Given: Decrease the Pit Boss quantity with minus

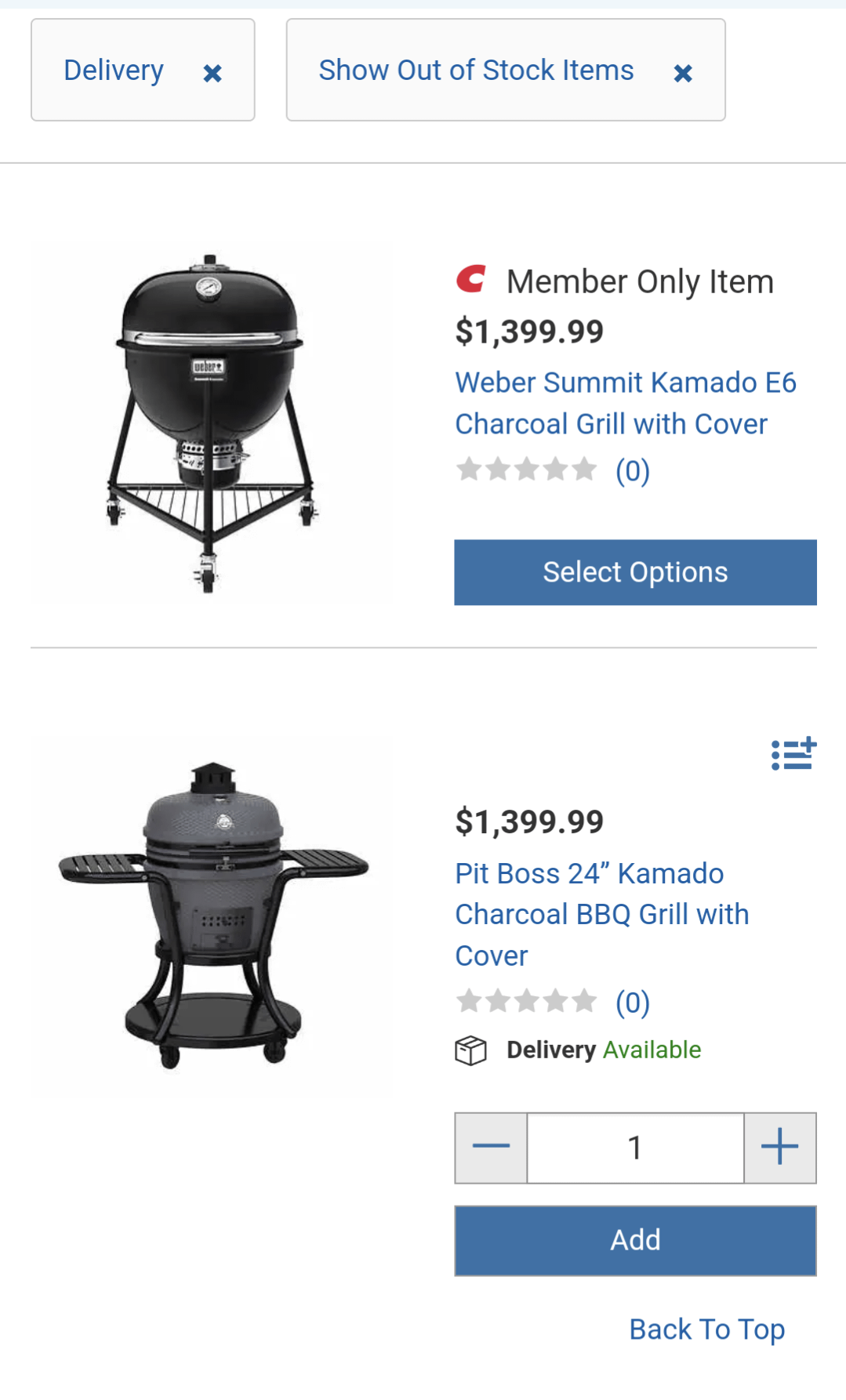Looking at the screenshot, I should pyautogui.click(x=492, y=1148).
